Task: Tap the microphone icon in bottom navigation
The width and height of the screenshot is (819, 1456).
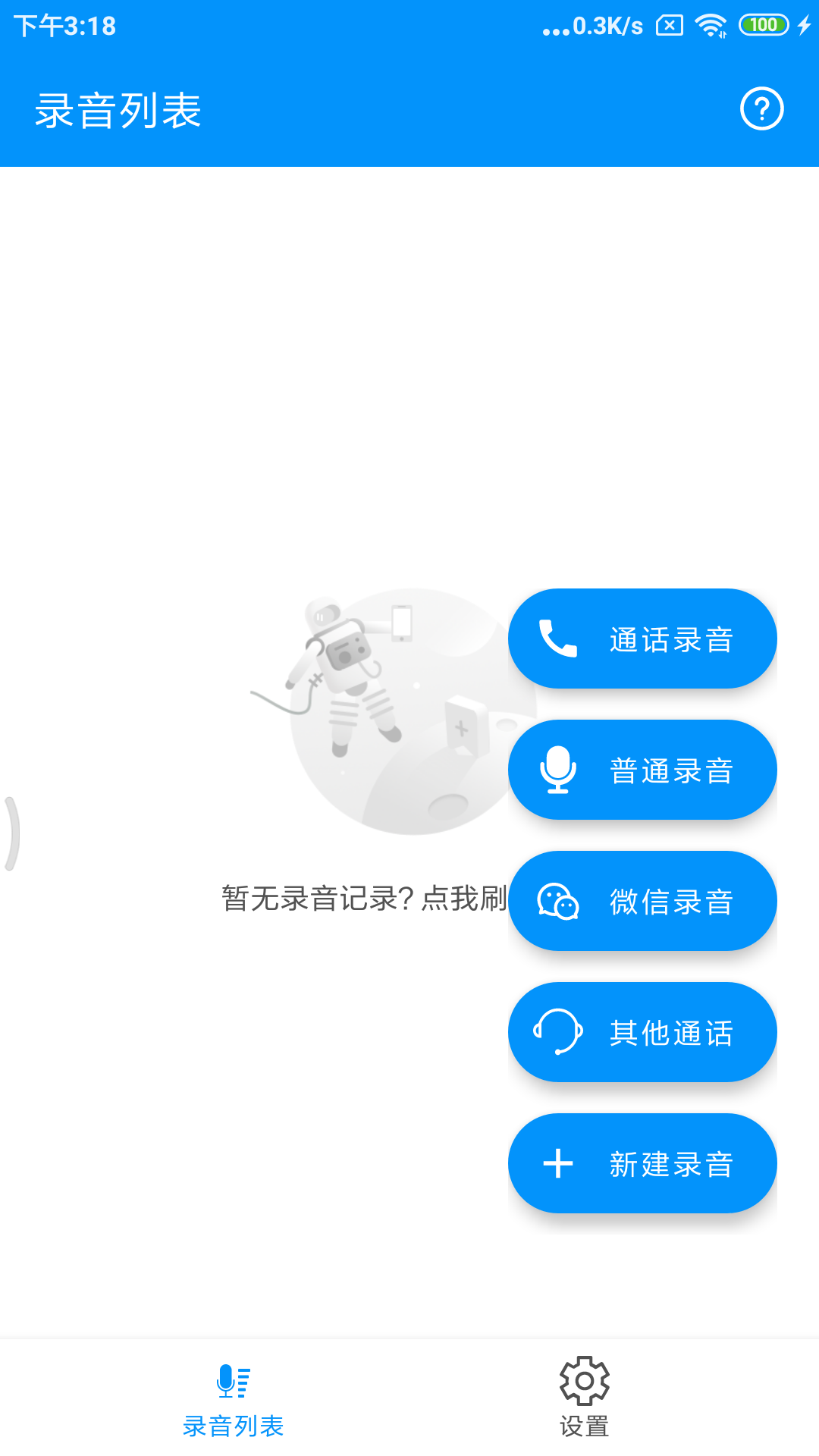Action: click(x=232, y=1382)
